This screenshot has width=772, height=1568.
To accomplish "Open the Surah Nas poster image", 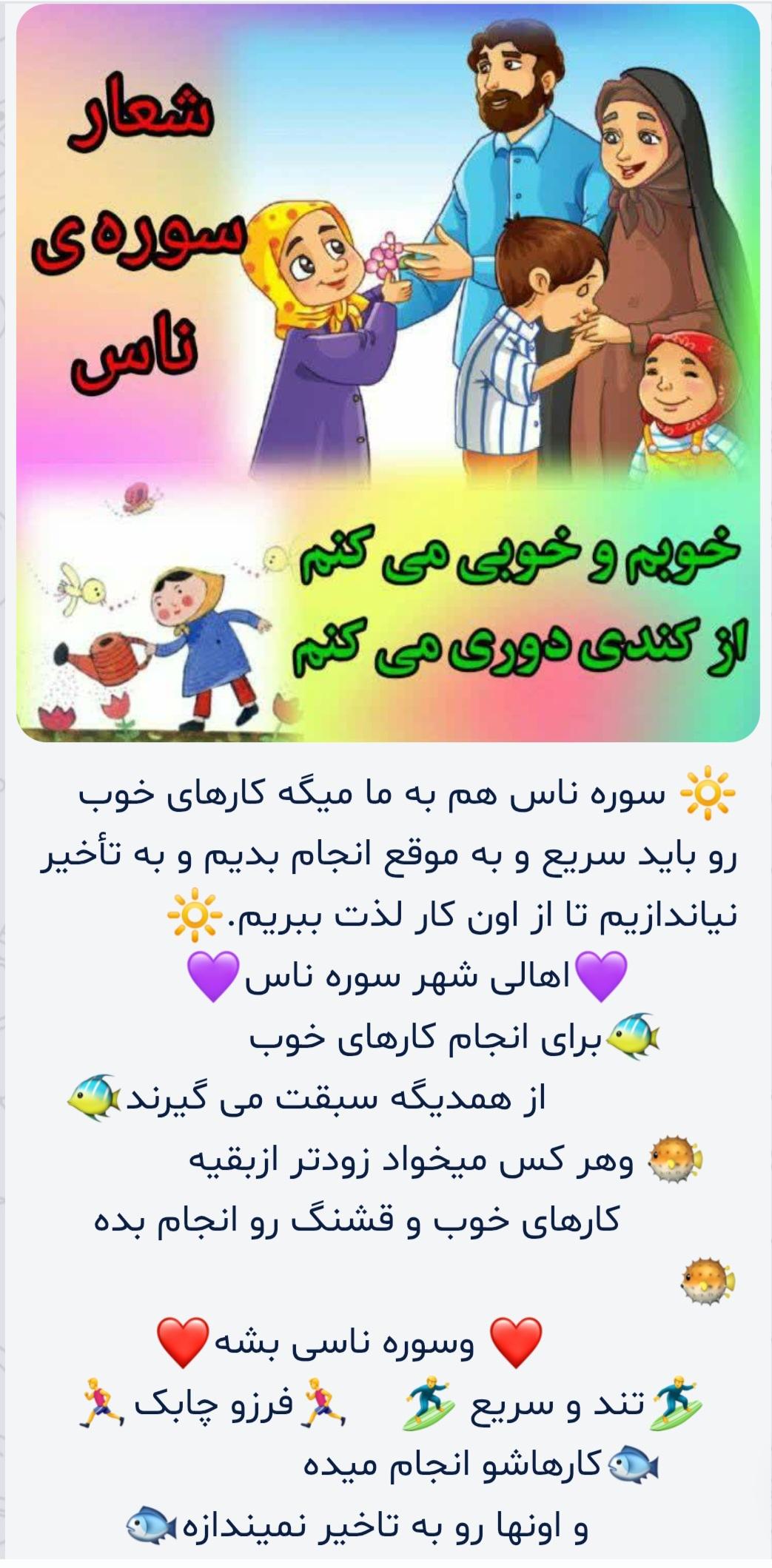I will pos(388,372).
